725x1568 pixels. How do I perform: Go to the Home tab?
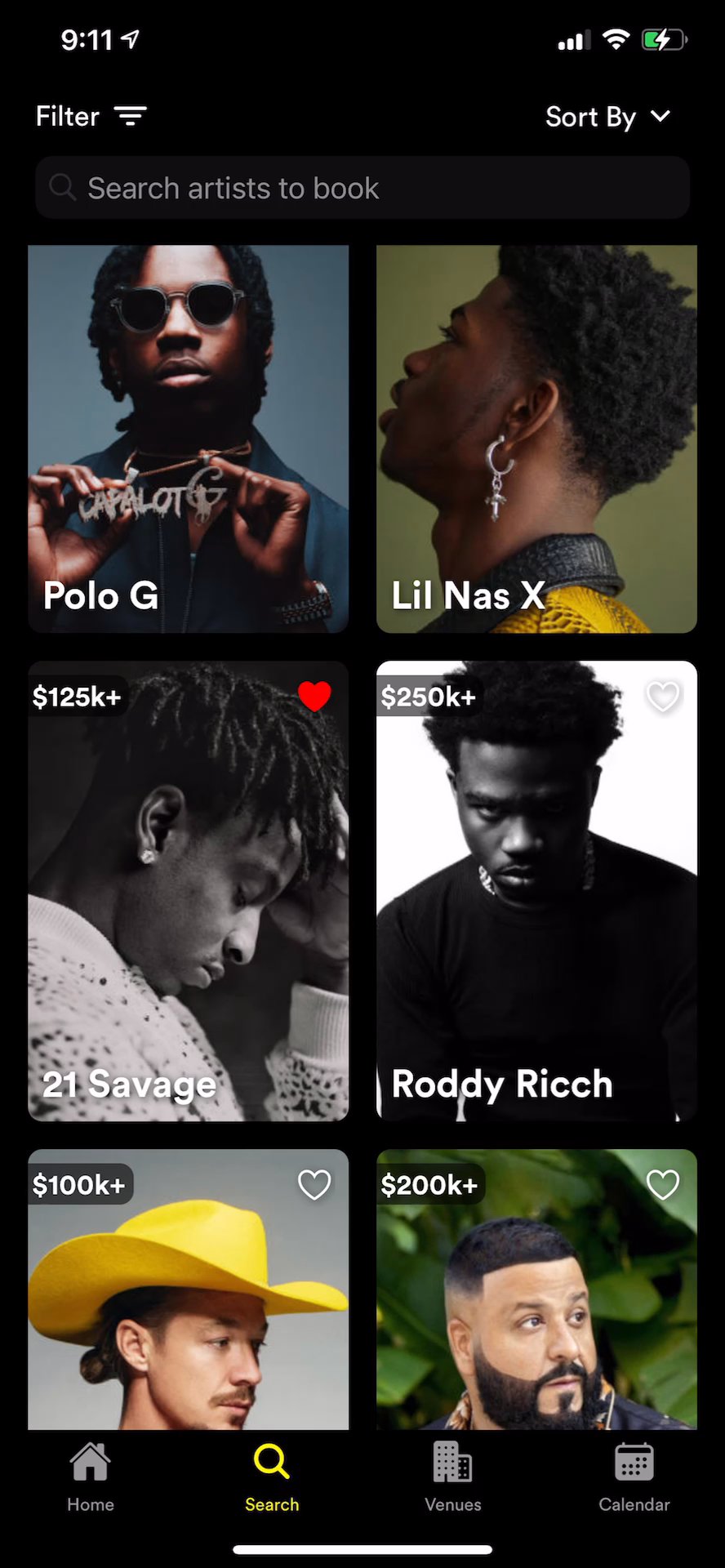91,1477
